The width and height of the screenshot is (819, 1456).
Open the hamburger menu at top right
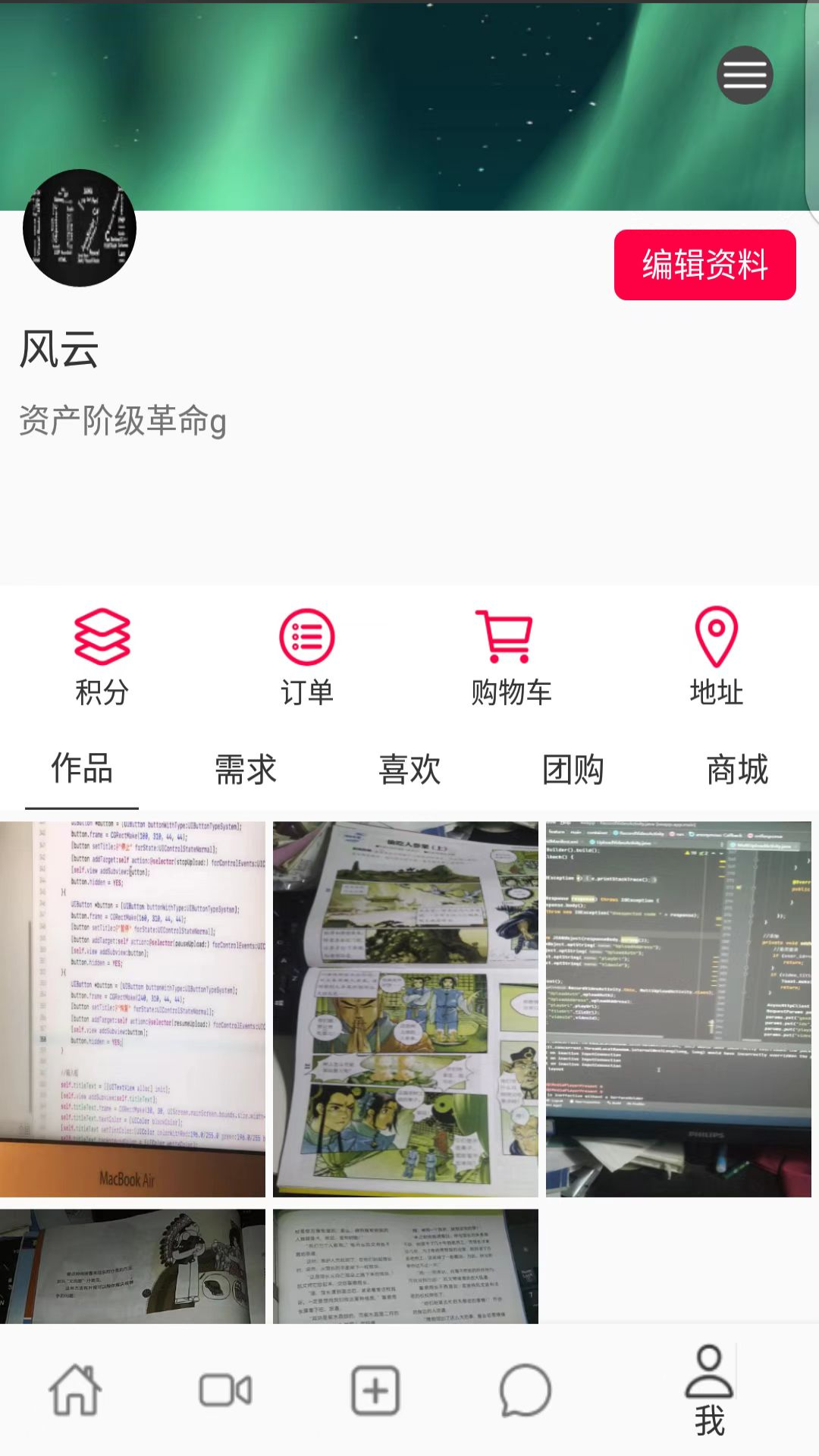745,74
